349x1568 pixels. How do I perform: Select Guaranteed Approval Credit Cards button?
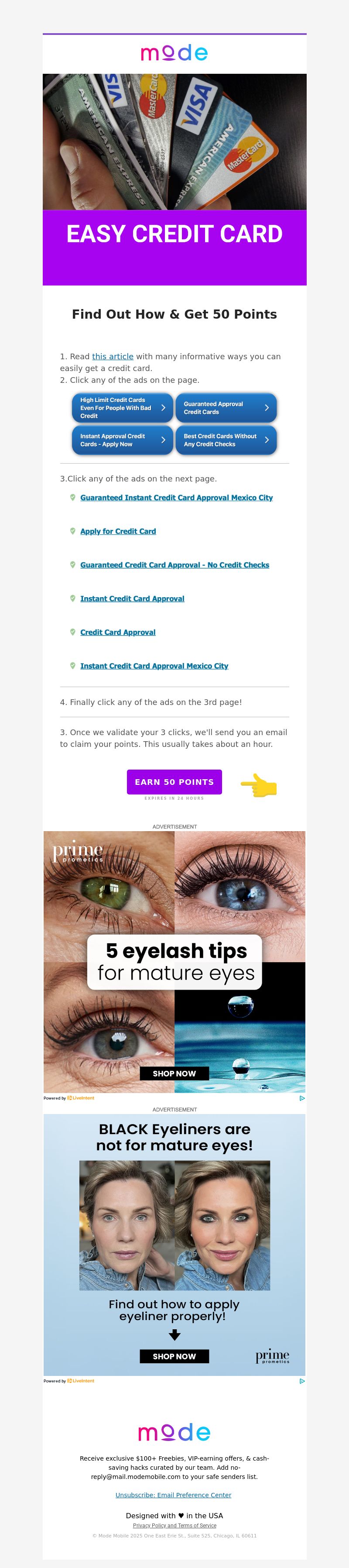tap(226, 408)
